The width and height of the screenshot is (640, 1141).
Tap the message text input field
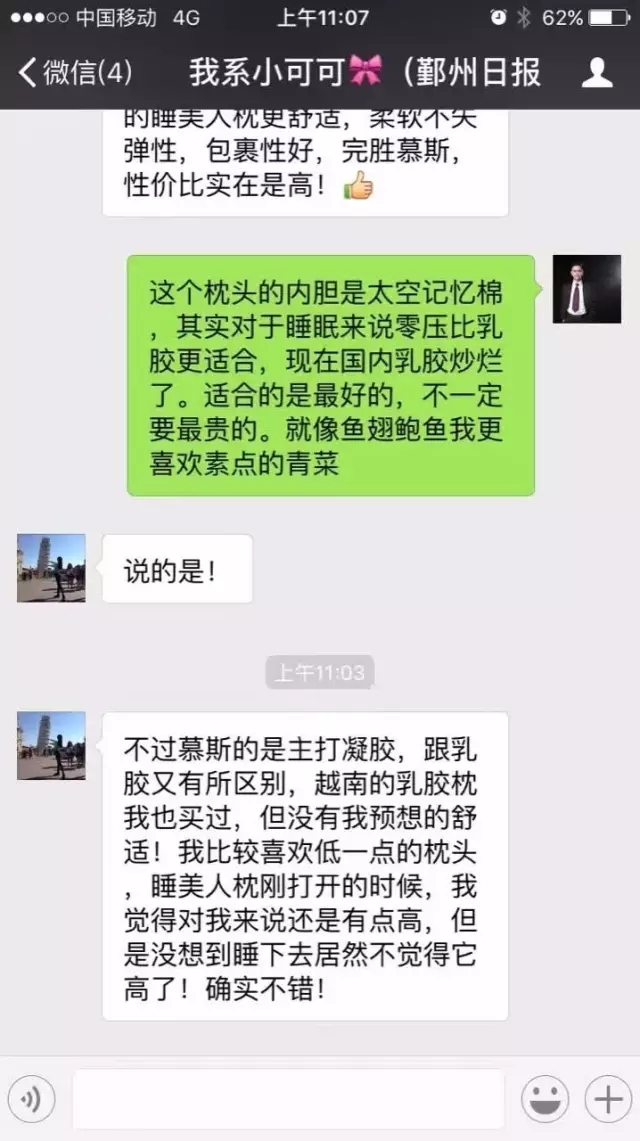point(288,1099)
